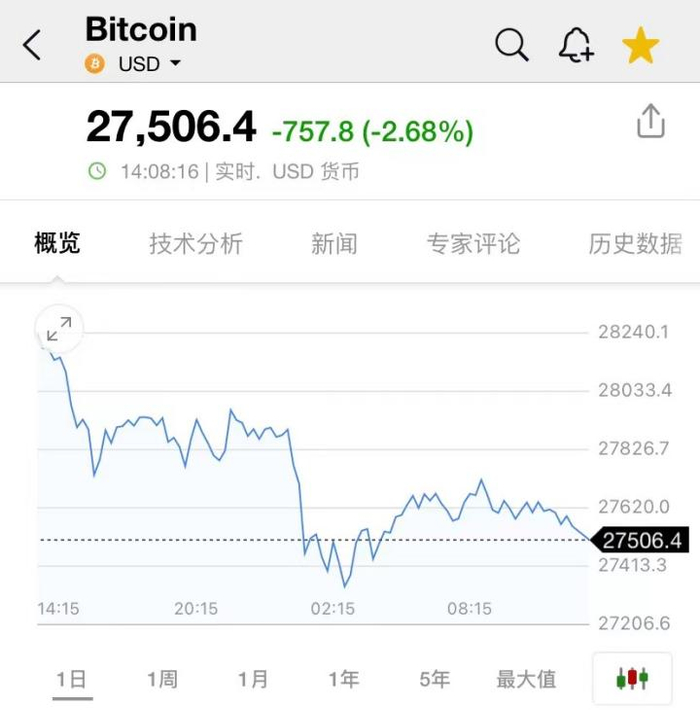
Task: Switch chart range to 1周
Action: (162, 679)
